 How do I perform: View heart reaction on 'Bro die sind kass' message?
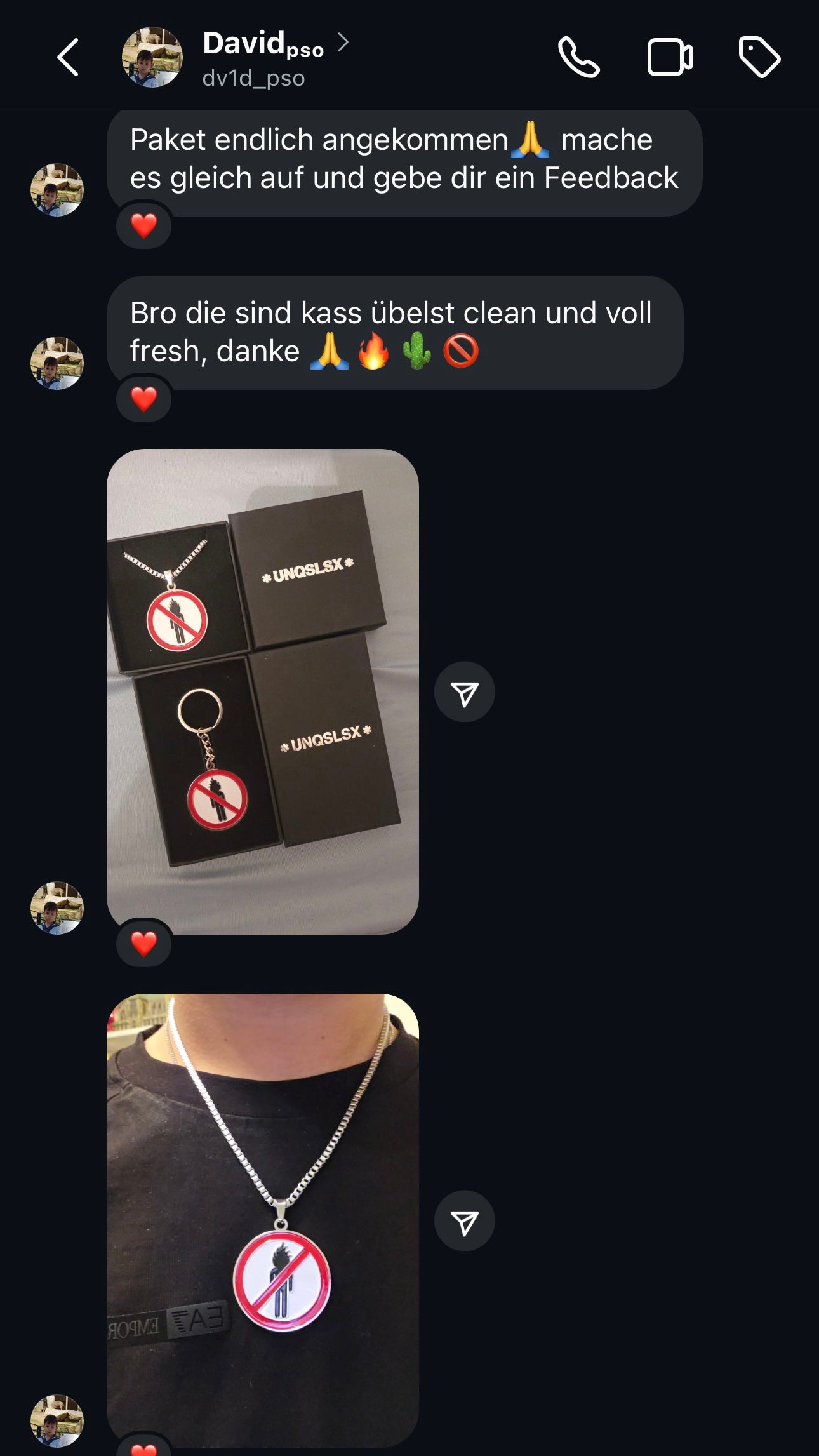pos(143,399)
